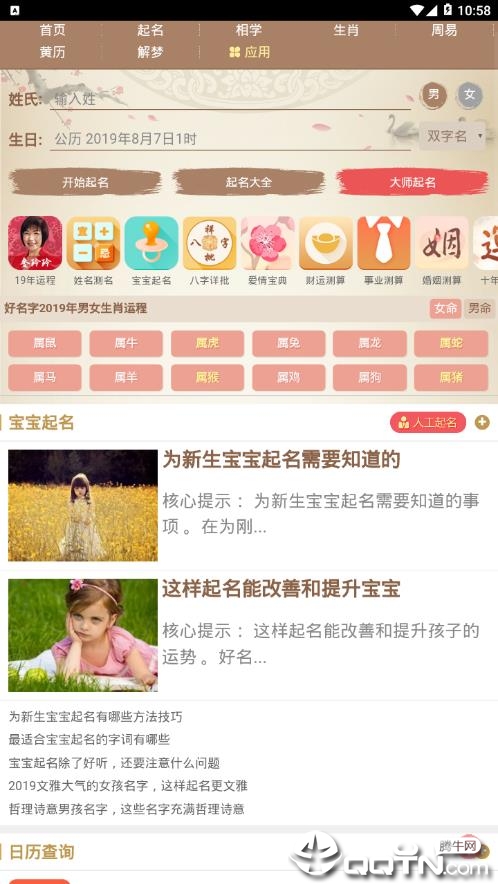Viewport: 498px width, 884px height.
Task: Open link 最适合宝宝起名的字词有哪些
Action: [89, 740]
